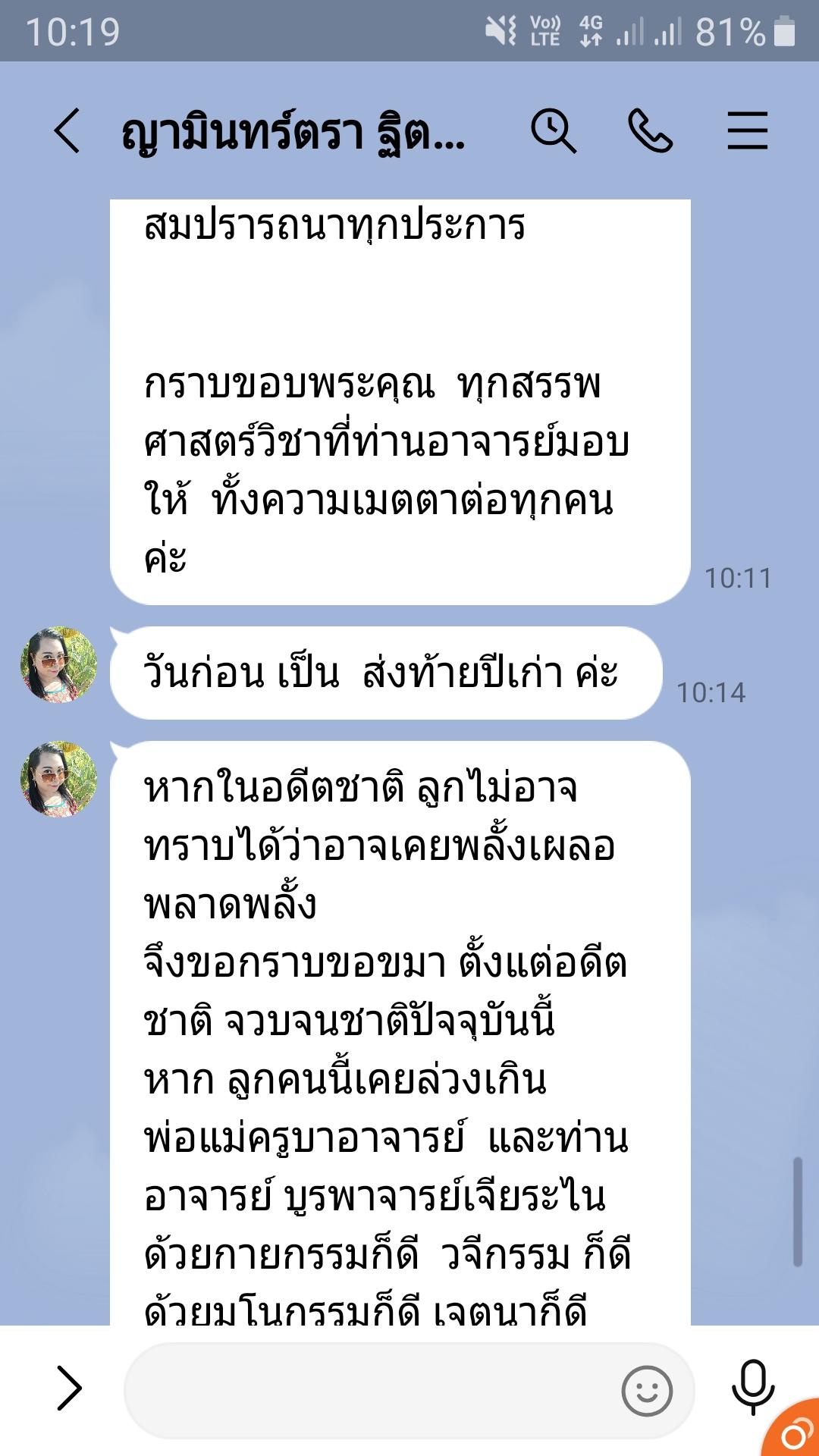This screenshot has width=819, height=1456.
Task: Search within this conversation
Action: pyautogui.click(x=553, y=130)
